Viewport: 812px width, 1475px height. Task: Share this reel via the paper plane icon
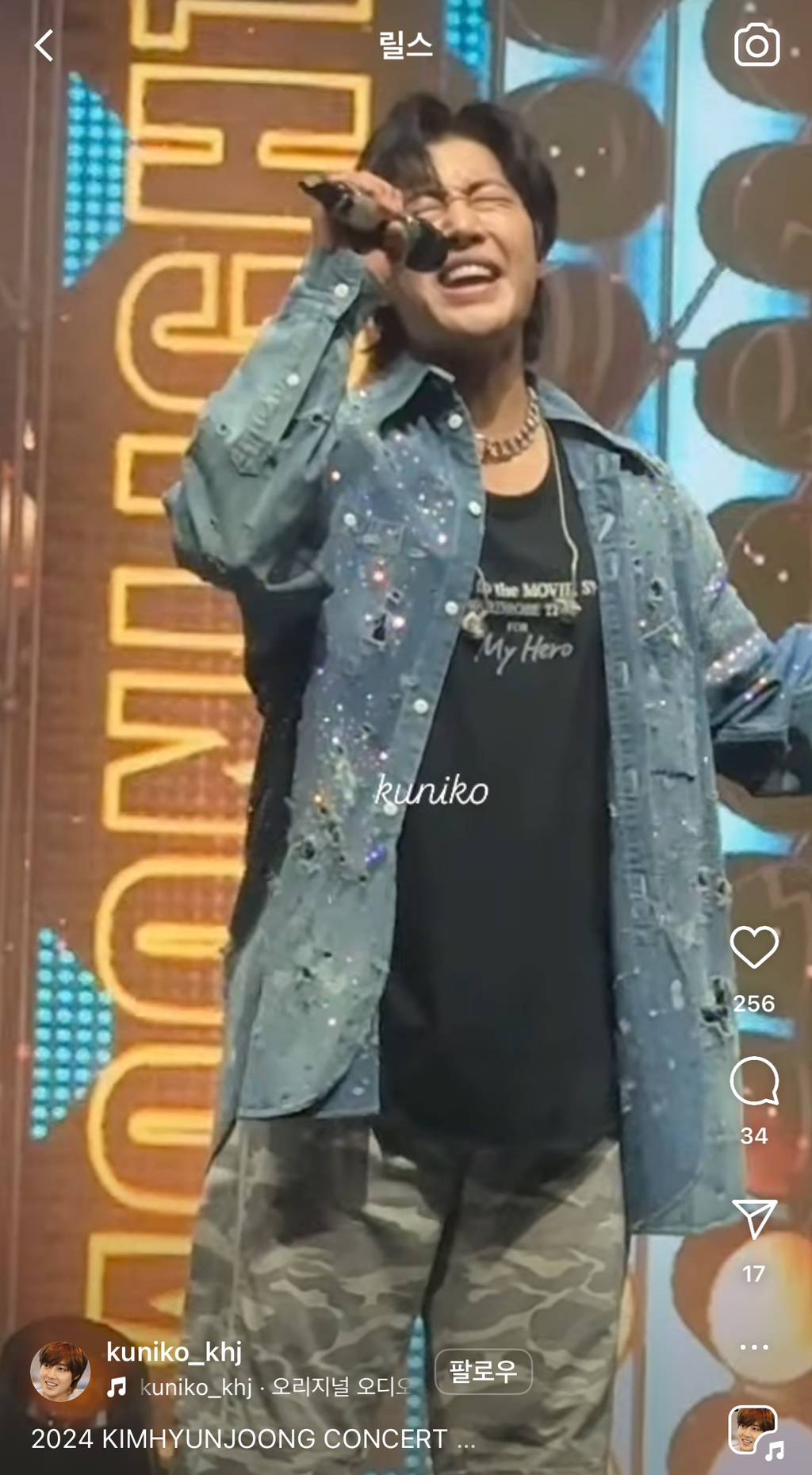pyautogui.click(x=753, y=1218)
